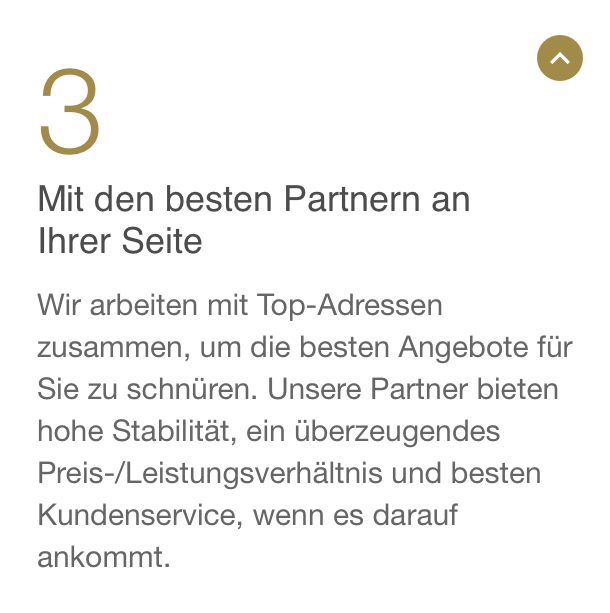Tap the gold scroll-to-top arrow button
This screenshot has width=610, height=613.
pyautogui.click(x=559, y=58)
